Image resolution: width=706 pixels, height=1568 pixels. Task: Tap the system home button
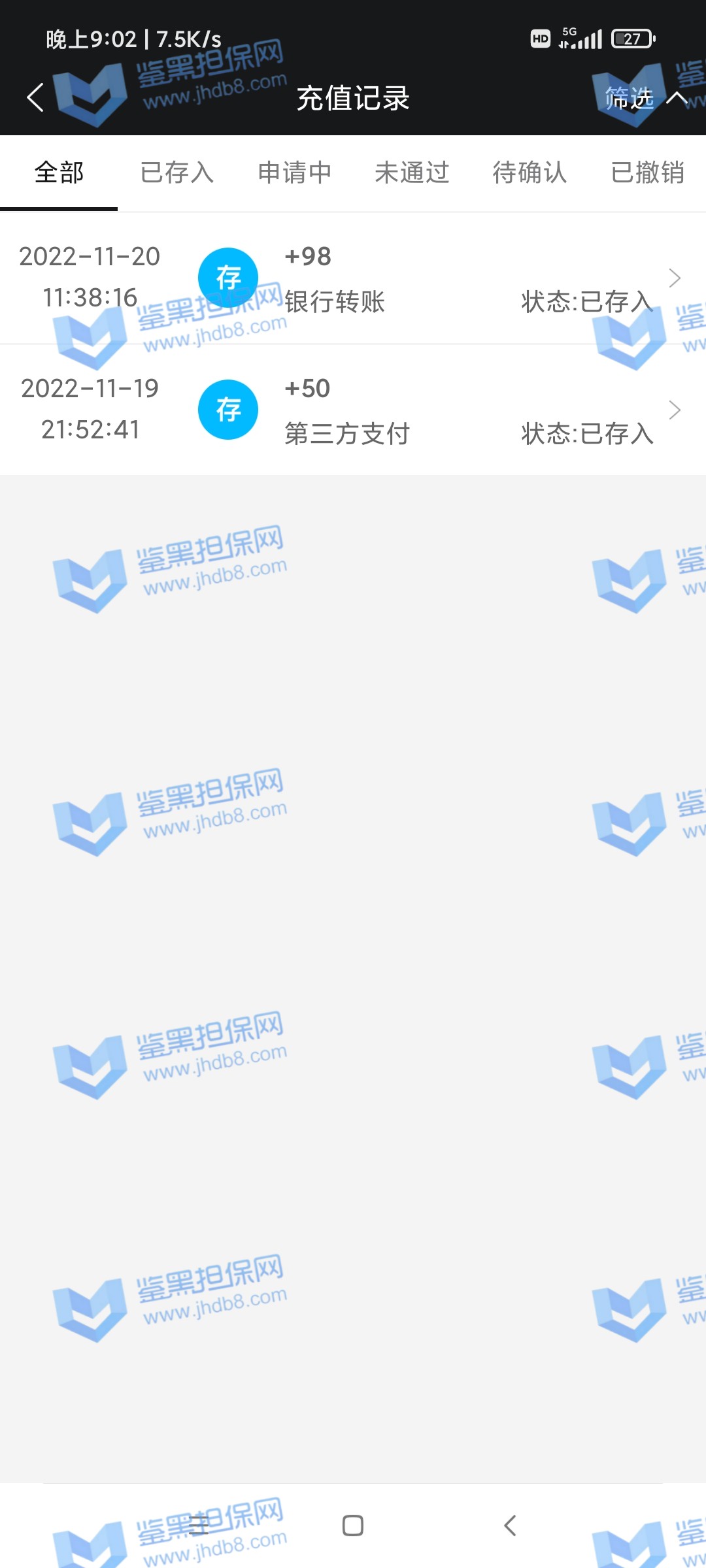pyautogui.click(x=353, y=1526)
